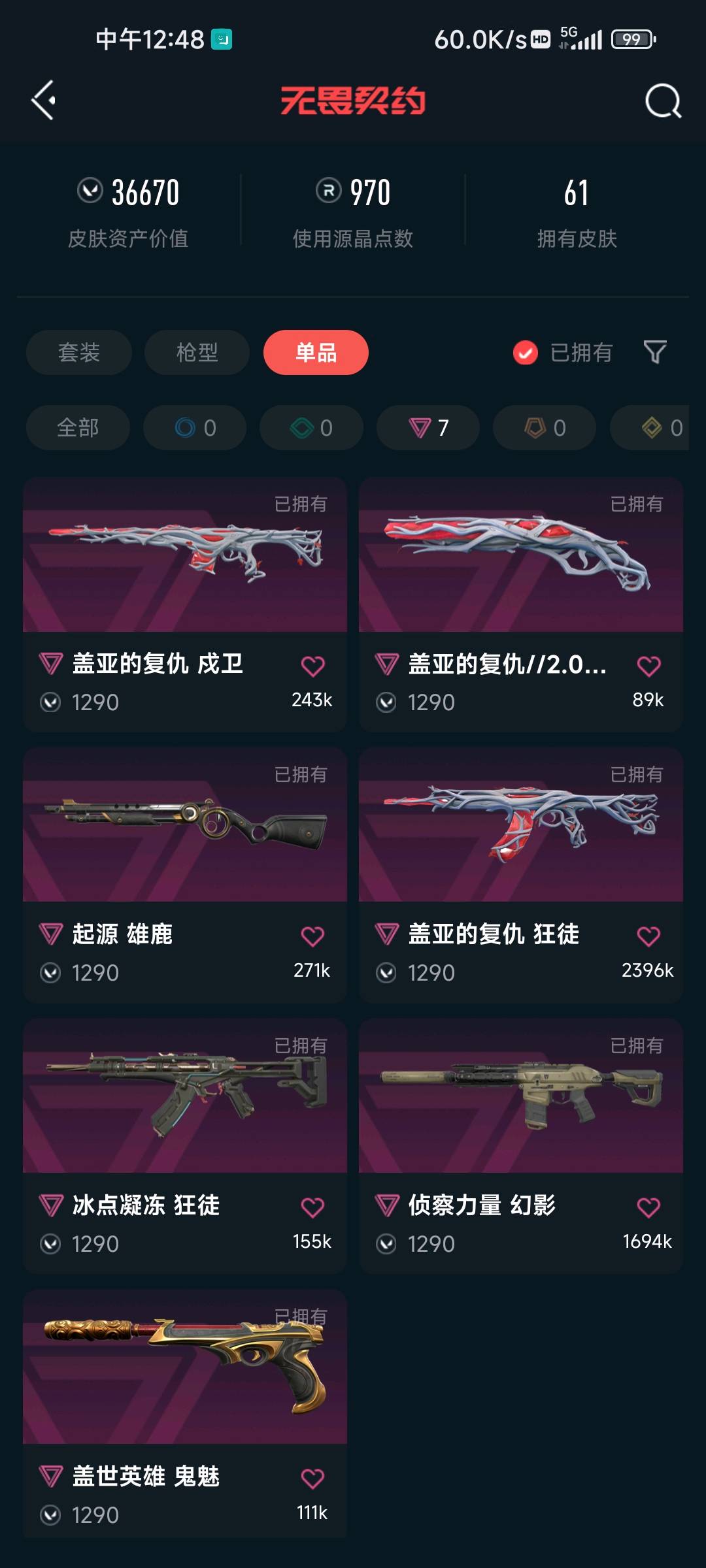Like the 盖亚的复仇 狂徒 skin
The height and width of the screenshot is (1568, 706).
coord(648,936)
